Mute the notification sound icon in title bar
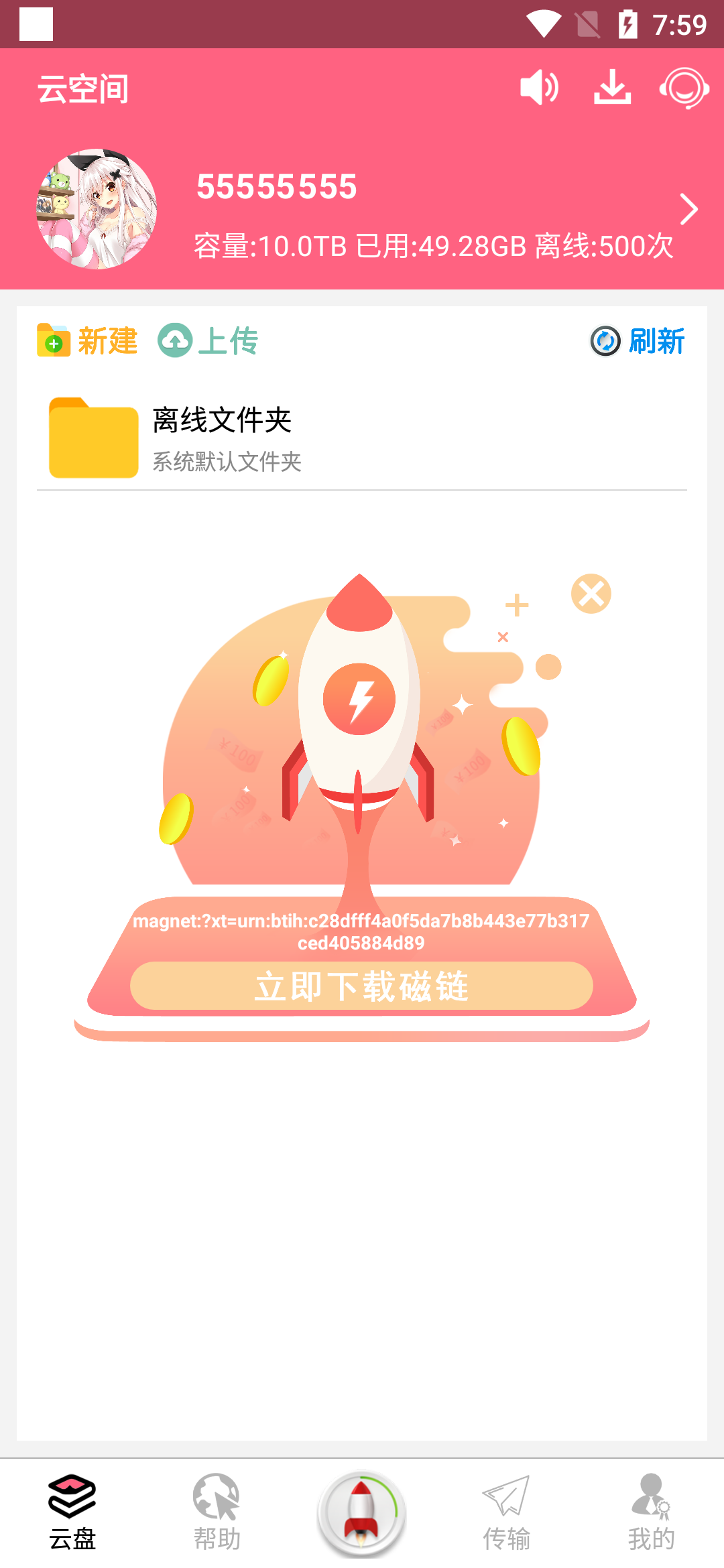 tap(540, 87)
